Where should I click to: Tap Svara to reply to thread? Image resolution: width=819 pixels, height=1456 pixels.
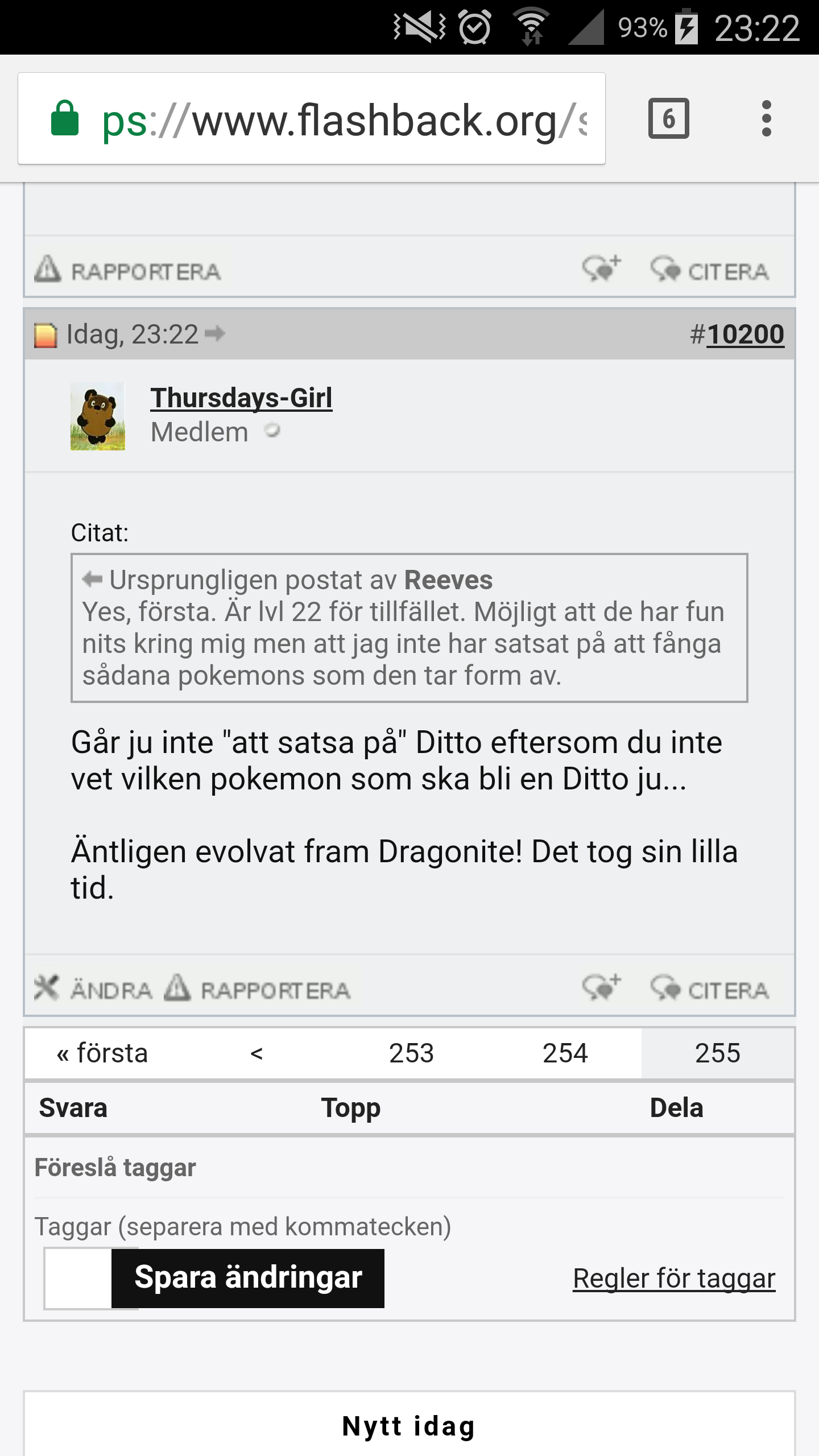coord(73,1108)
